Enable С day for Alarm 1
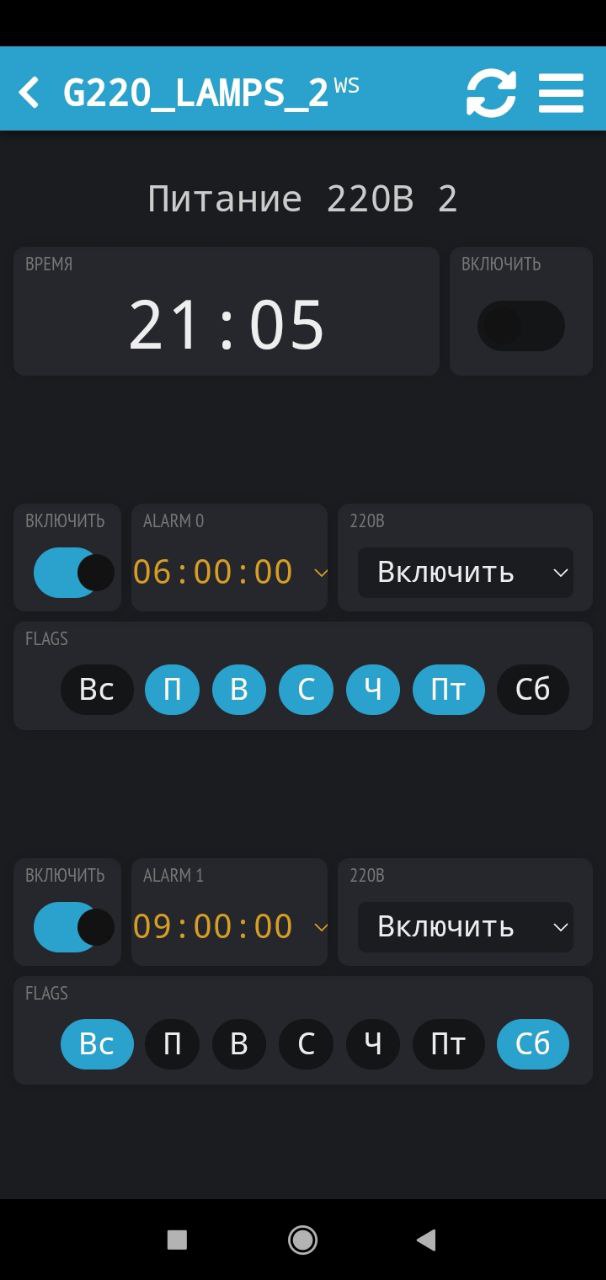This screenshot has height=1280, width=606. click(306, 1044)
